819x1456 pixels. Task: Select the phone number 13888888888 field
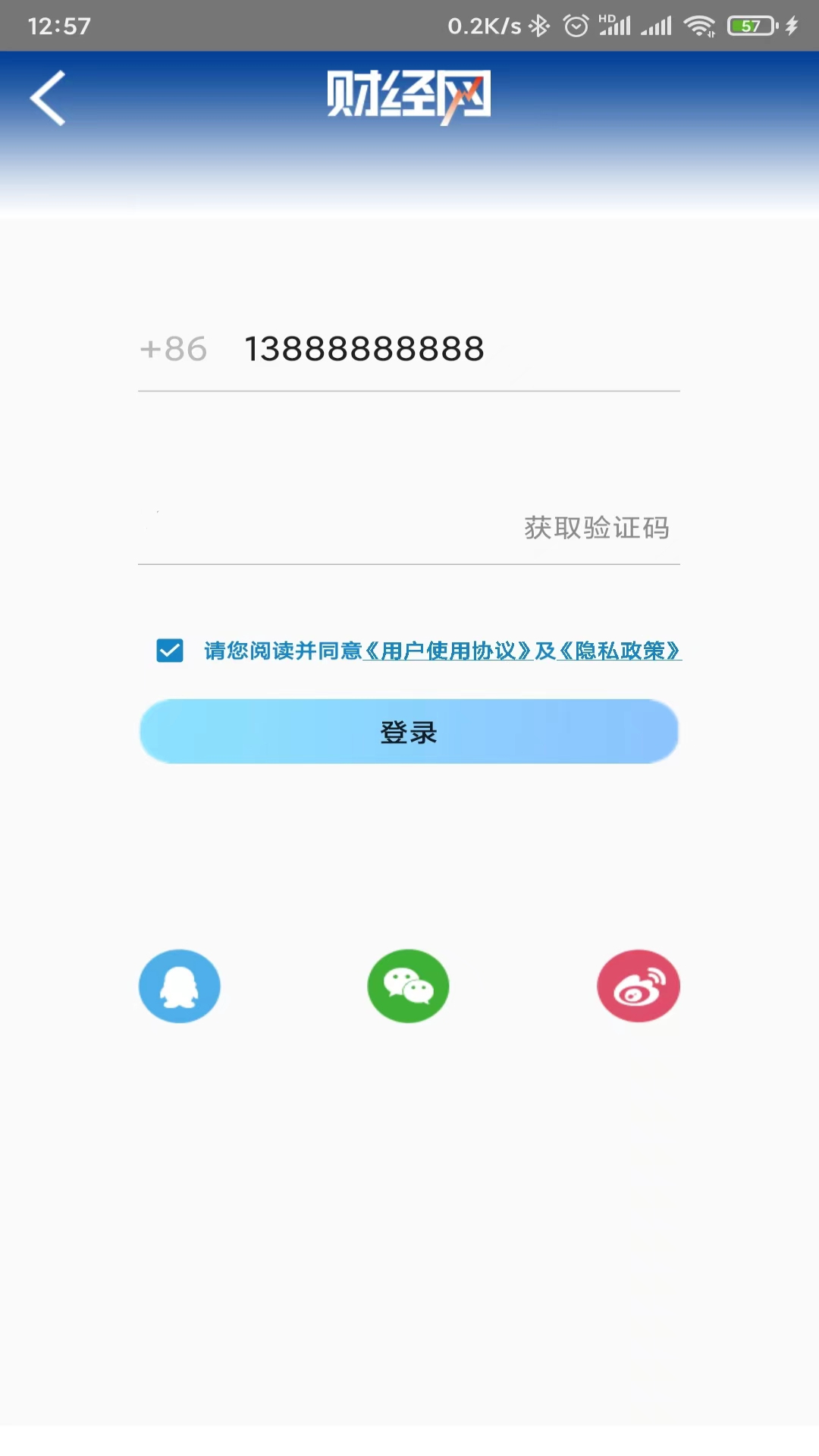364,350
